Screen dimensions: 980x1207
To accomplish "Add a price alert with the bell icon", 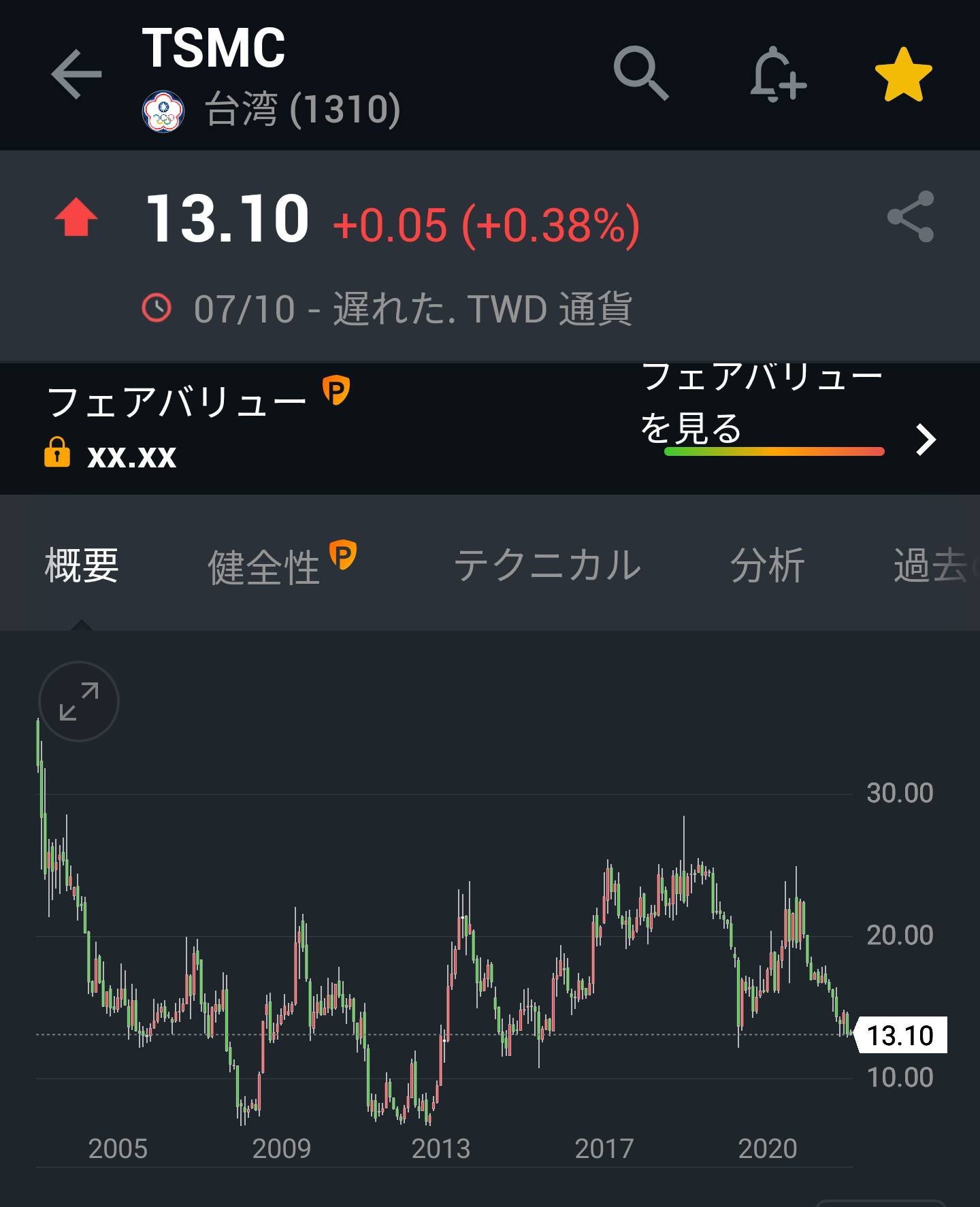I will 778,74.
